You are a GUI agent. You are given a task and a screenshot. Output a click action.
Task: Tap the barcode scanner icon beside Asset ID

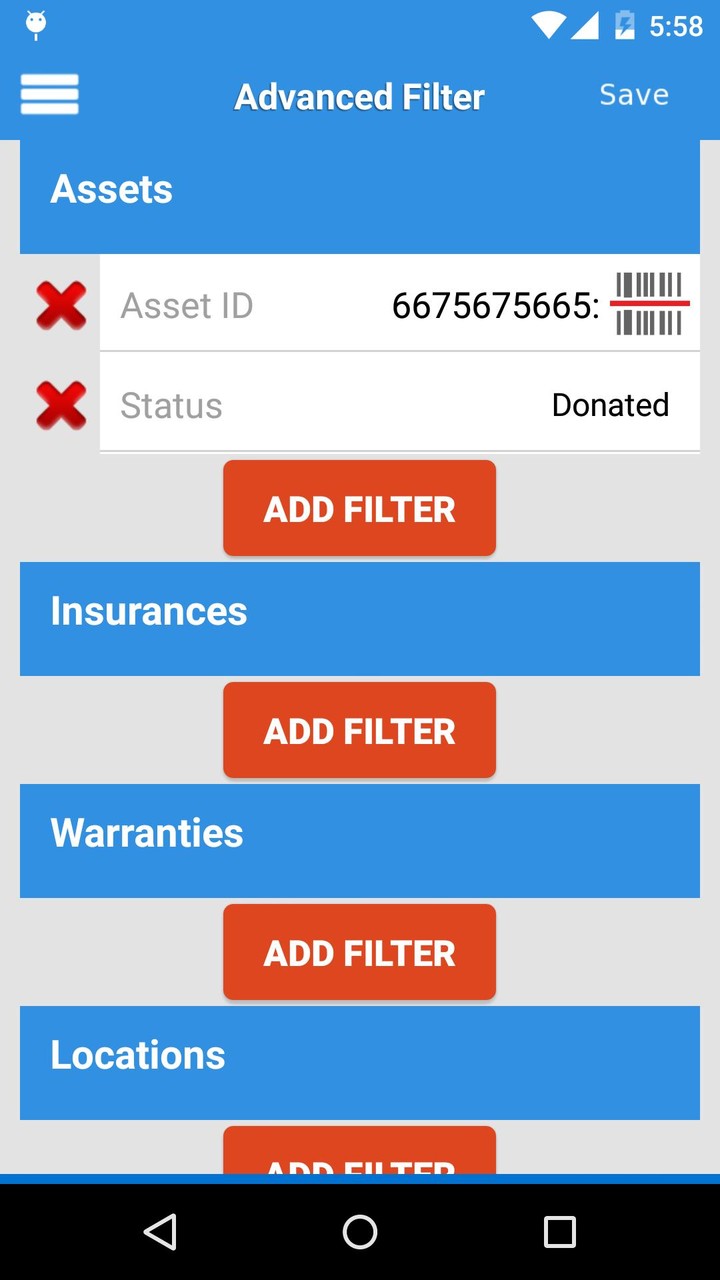[651, 303]
